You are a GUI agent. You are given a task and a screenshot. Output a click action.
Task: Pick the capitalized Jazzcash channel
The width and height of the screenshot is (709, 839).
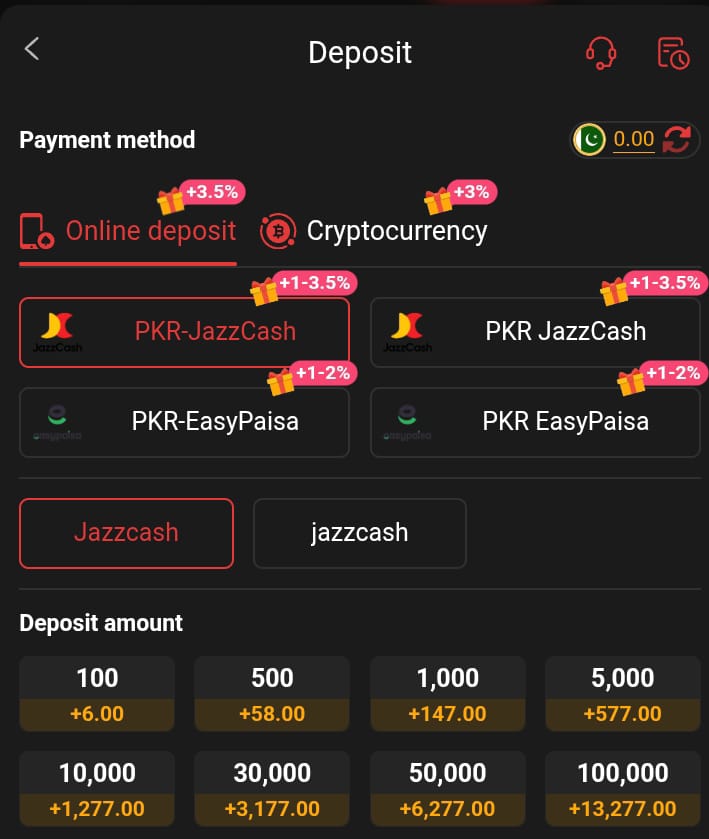click(x=126, y=532)
